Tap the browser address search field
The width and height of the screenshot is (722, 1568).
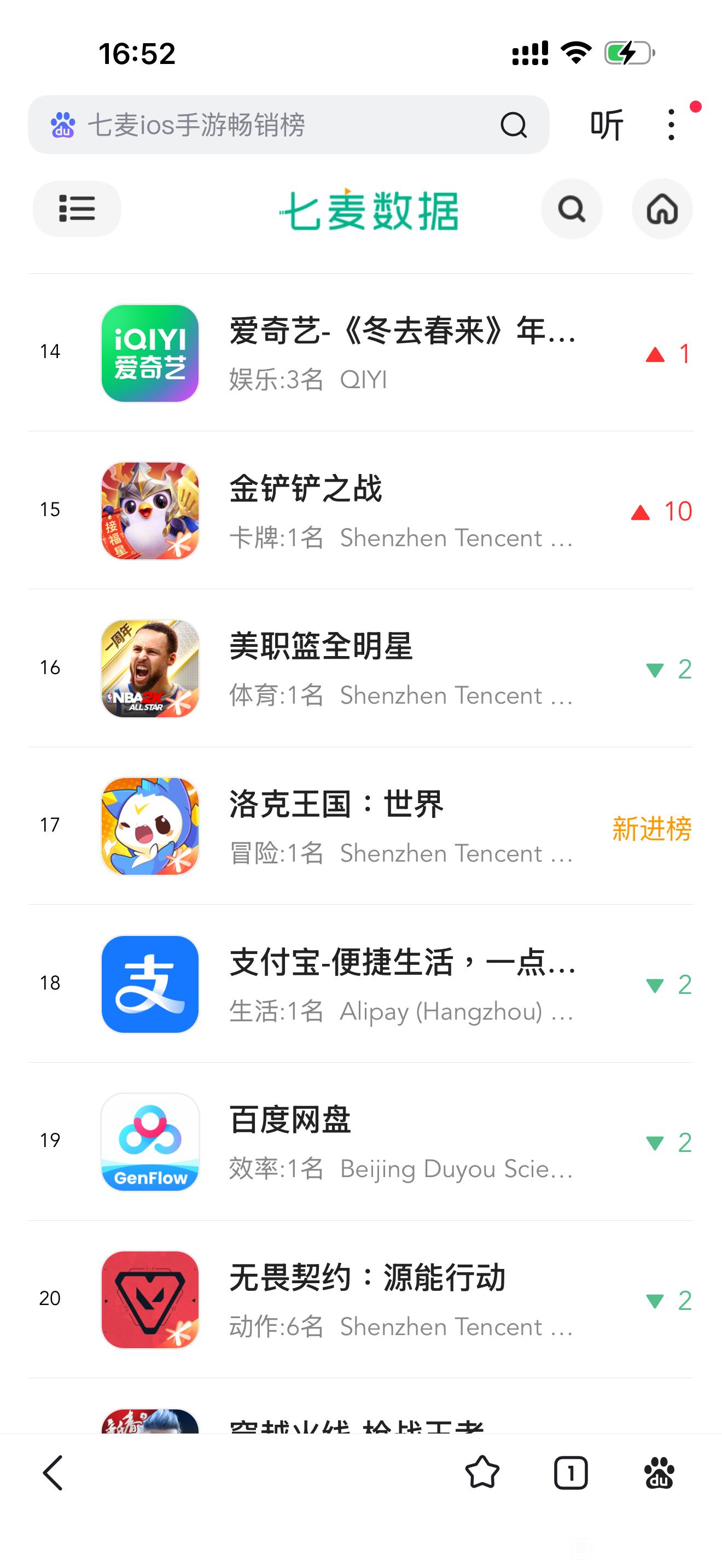274,125
